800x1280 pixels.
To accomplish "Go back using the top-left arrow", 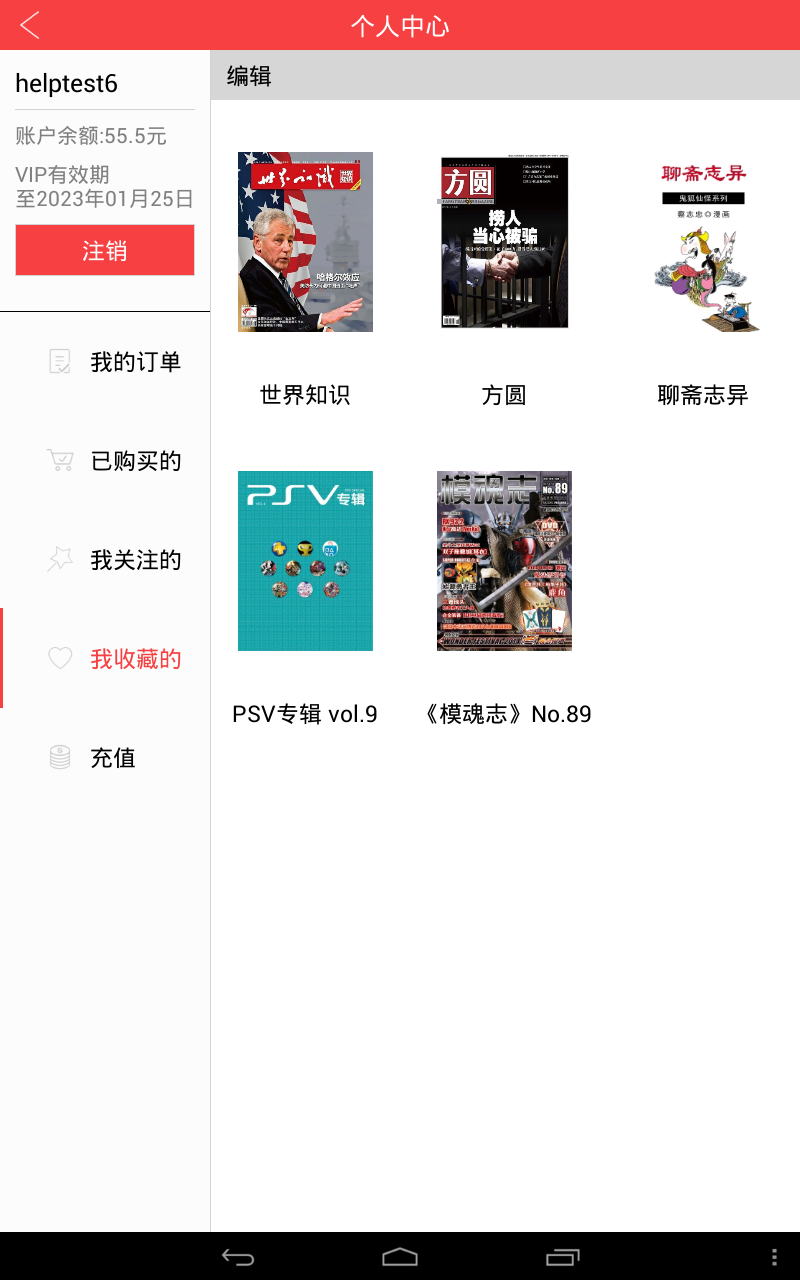I will pyautogui.click(x=30, y=25).
